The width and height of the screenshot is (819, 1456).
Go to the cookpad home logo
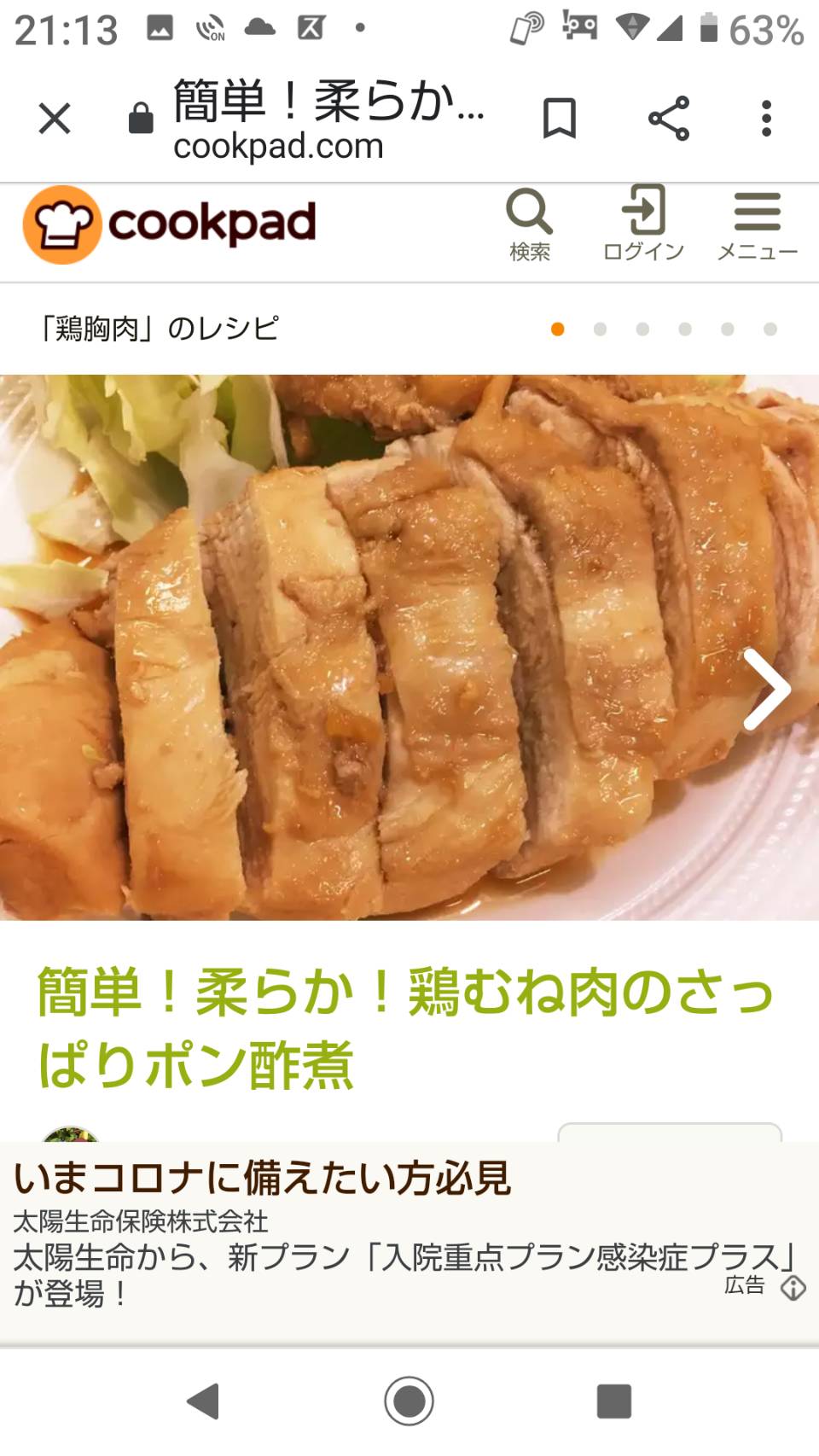point(169,224)
